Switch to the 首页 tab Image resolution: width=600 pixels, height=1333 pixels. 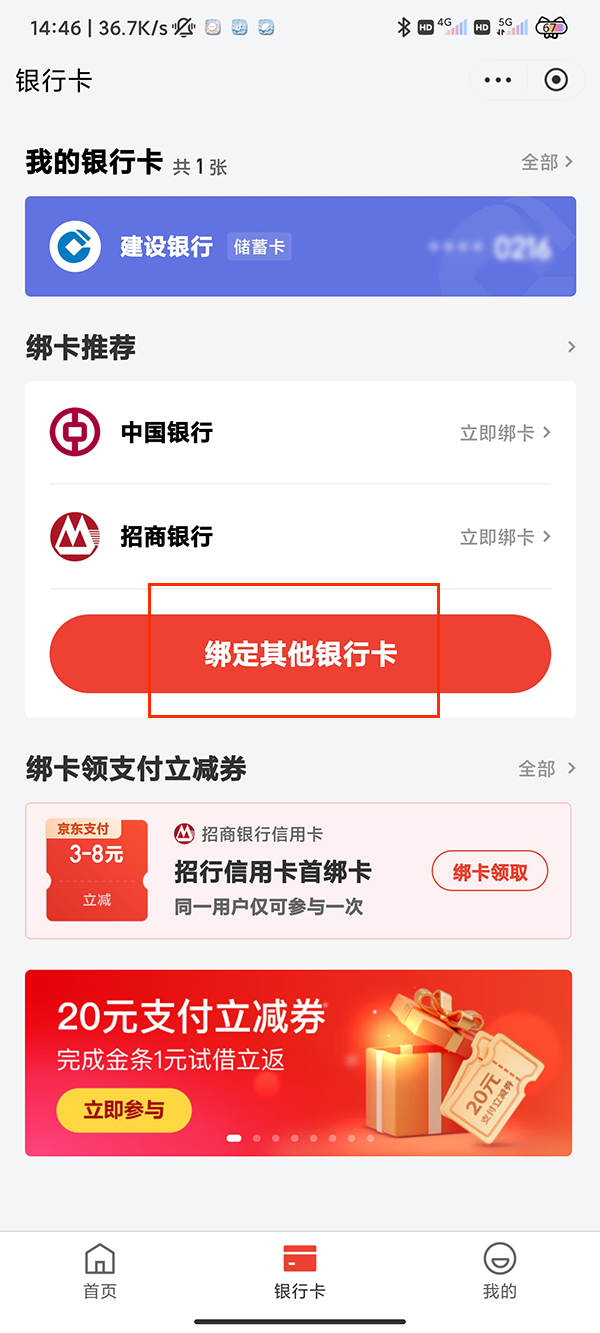point(100,1270)
